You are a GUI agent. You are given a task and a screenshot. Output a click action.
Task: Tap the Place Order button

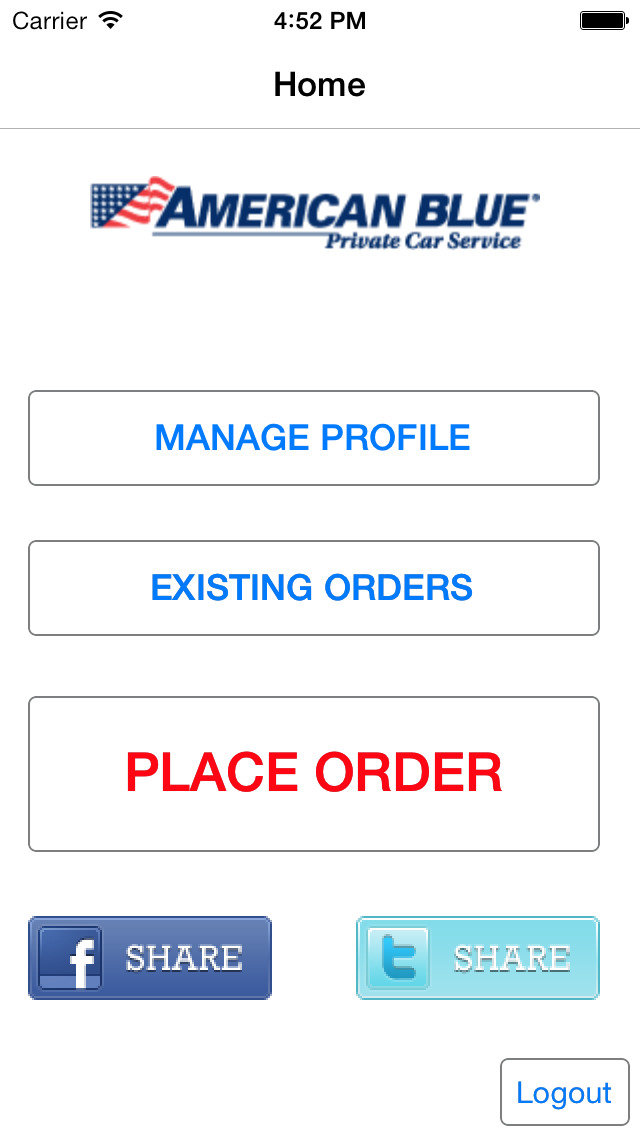click(x=314, y=774)
